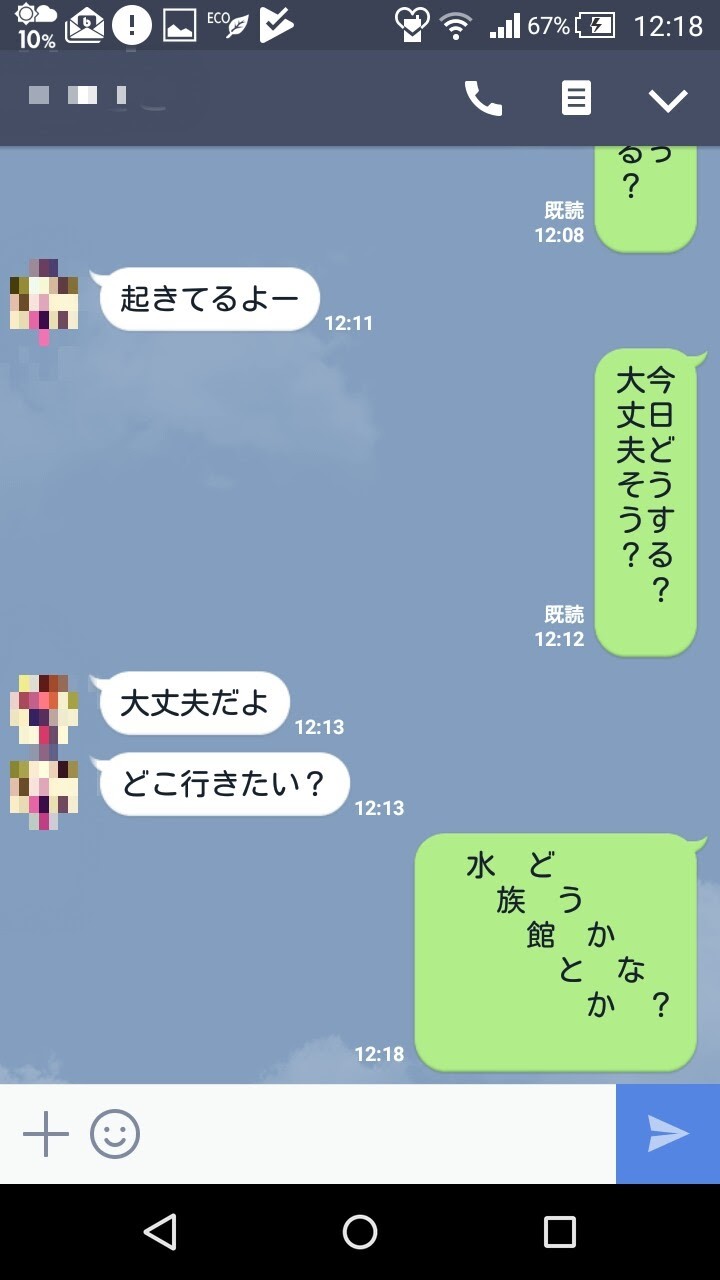Return to the home screen

360,1232
